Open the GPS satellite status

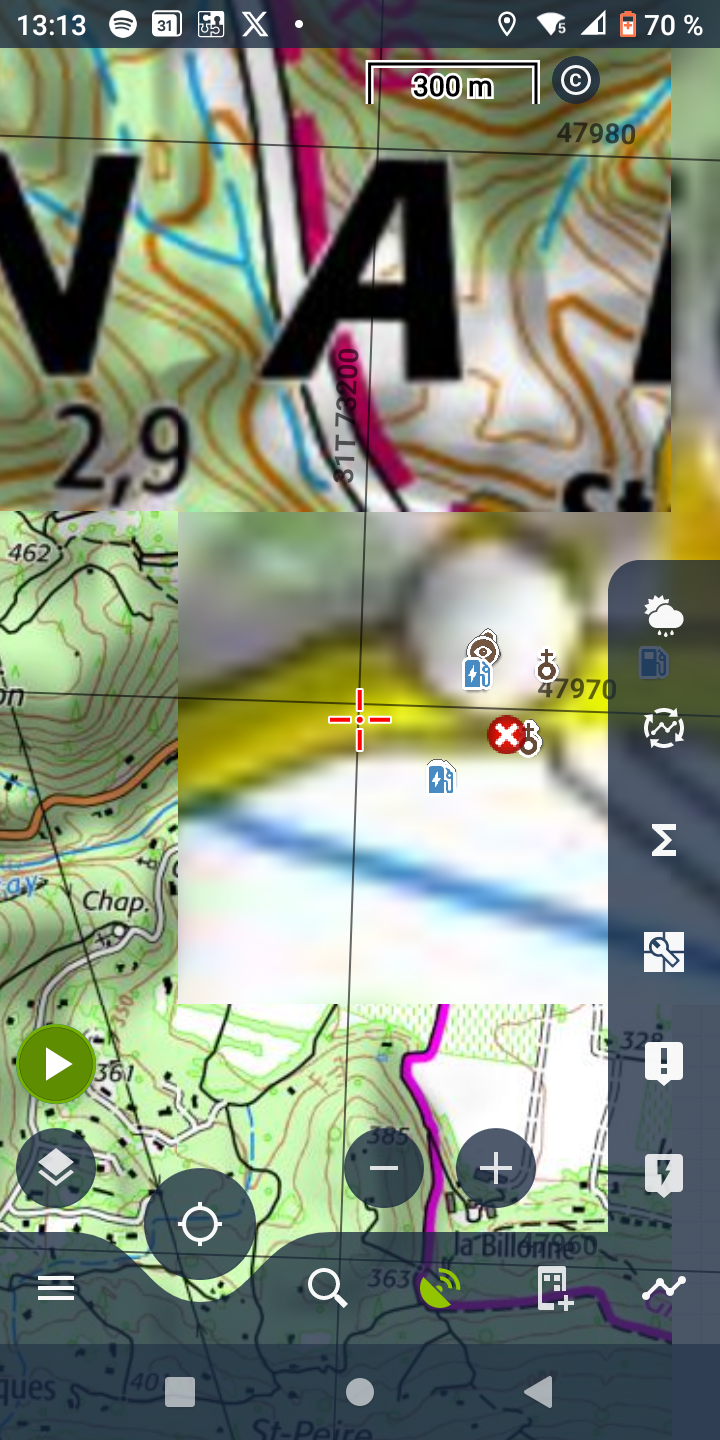440,1289
